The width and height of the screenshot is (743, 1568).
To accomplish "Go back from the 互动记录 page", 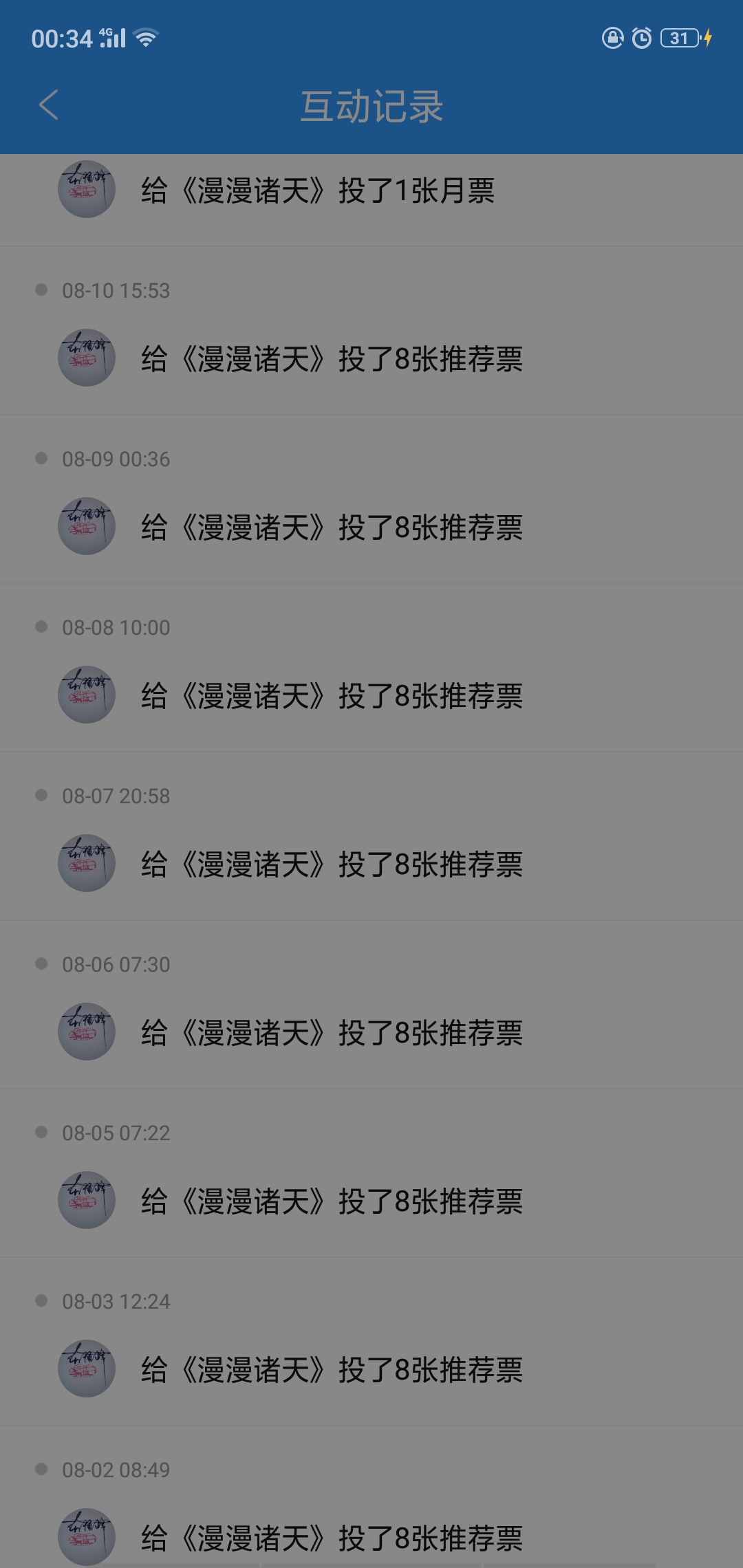I will 49,105.
